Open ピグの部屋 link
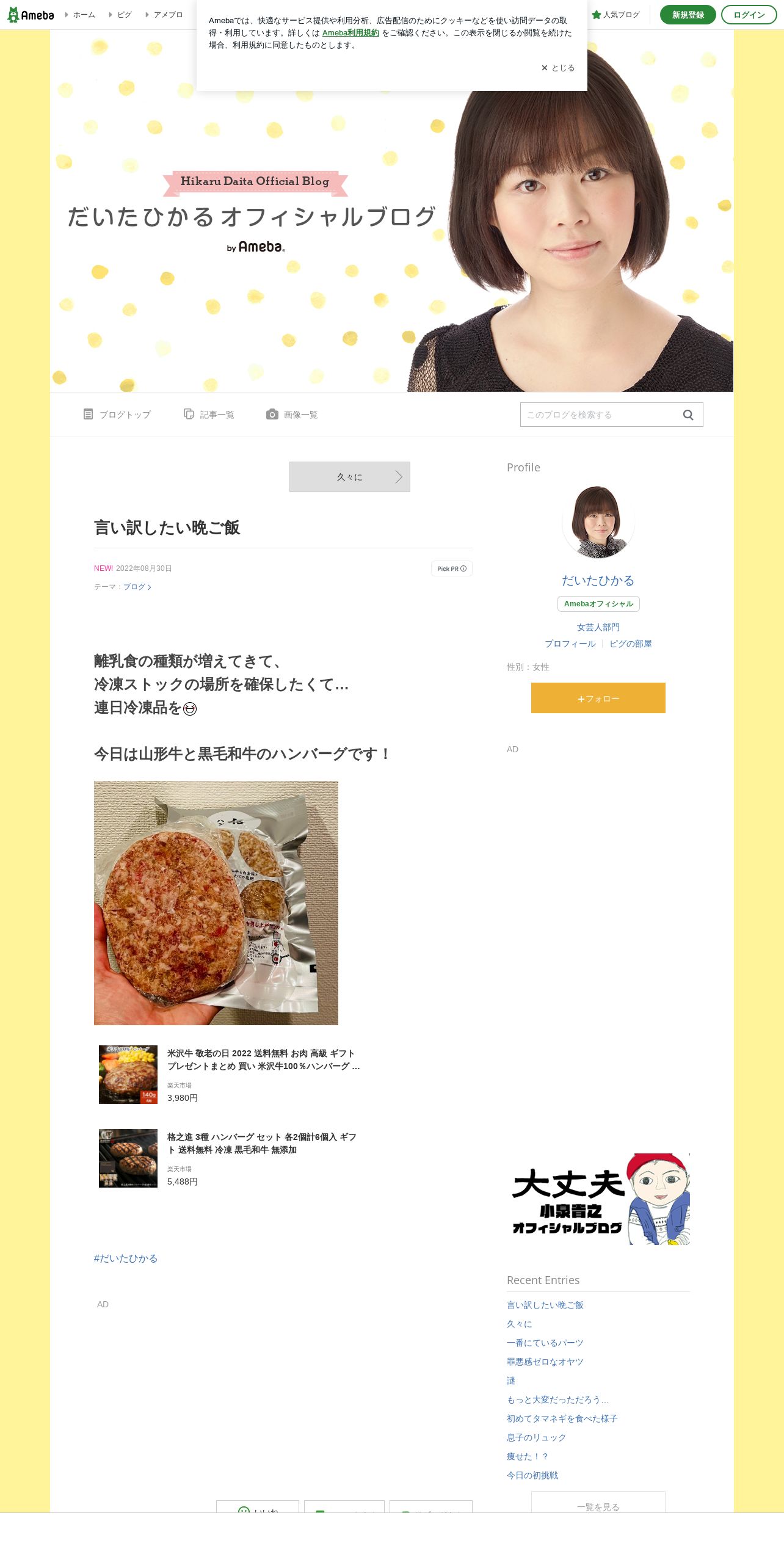Image resolution: width=784 pixels, height=1568 pixels. click(630, 644)
